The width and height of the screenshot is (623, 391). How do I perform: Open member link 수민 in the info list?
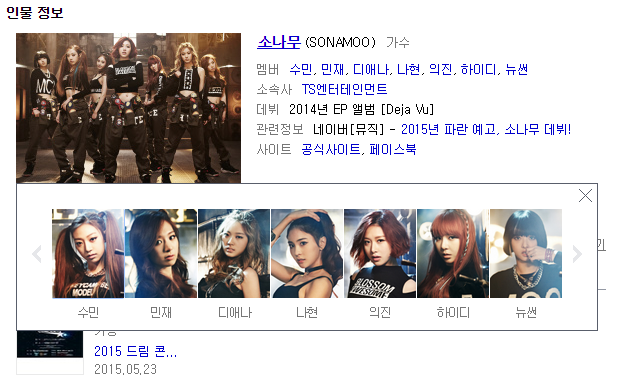[x=301, y=70]
